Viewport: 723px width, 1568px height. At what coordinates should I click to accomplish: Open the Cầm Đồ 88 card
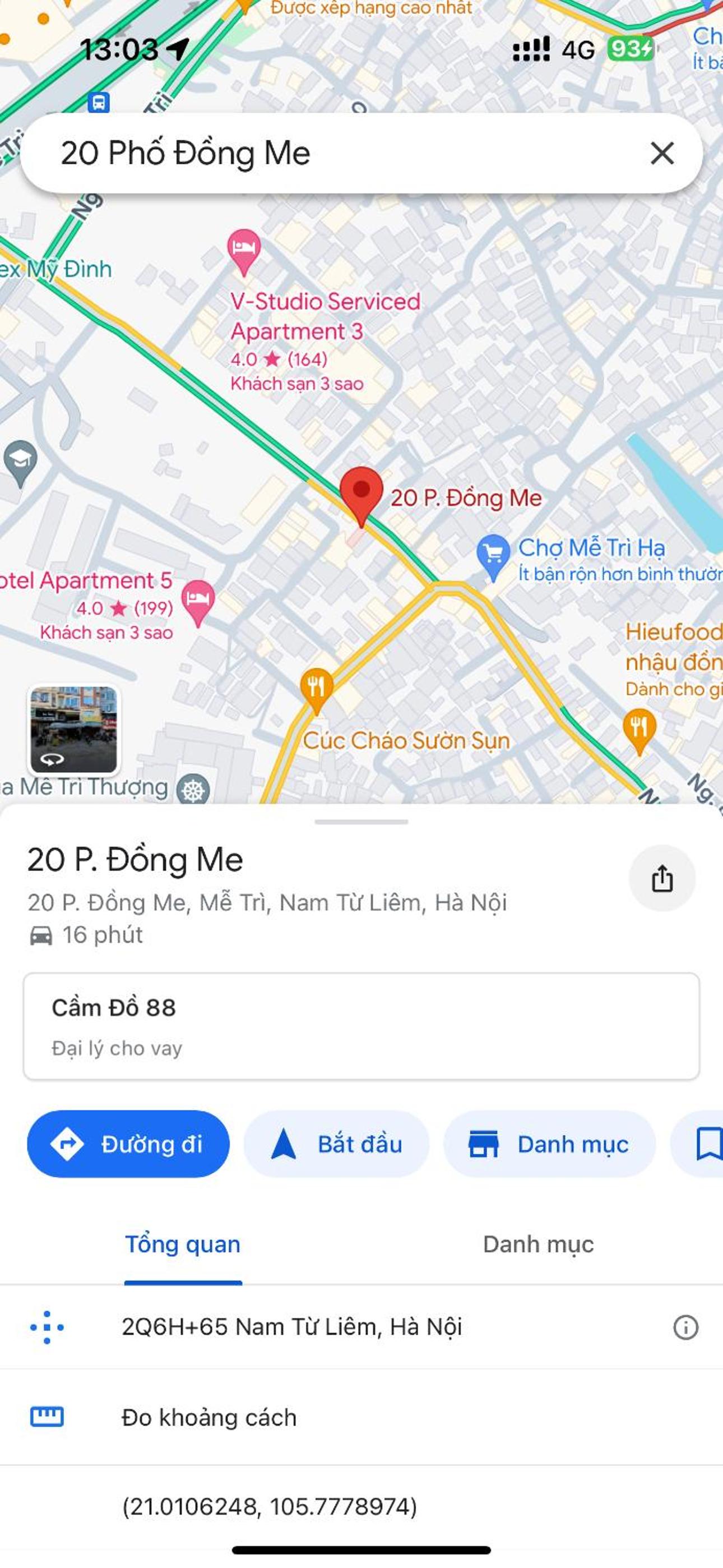[x=361, y=1026]
